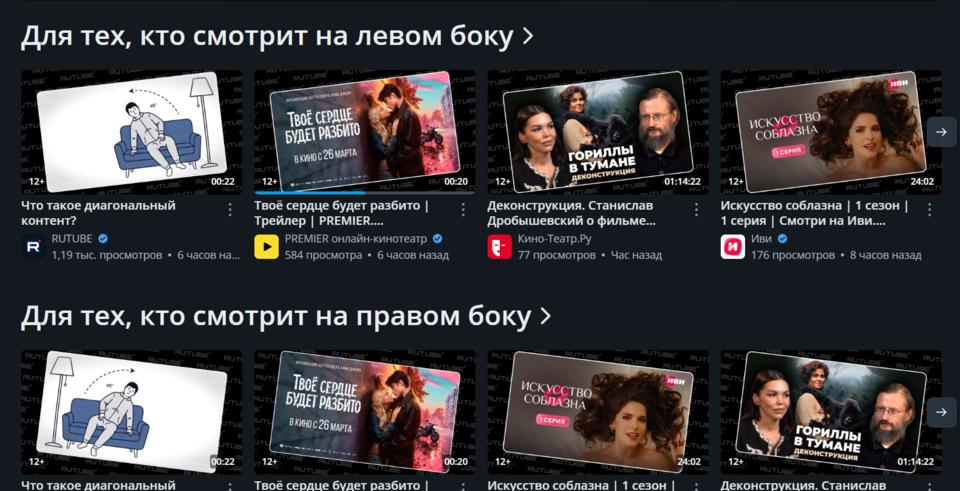
Task: Open options menu for 'Деконструкция. Станислав Дробышевский'
Action: 696,210
